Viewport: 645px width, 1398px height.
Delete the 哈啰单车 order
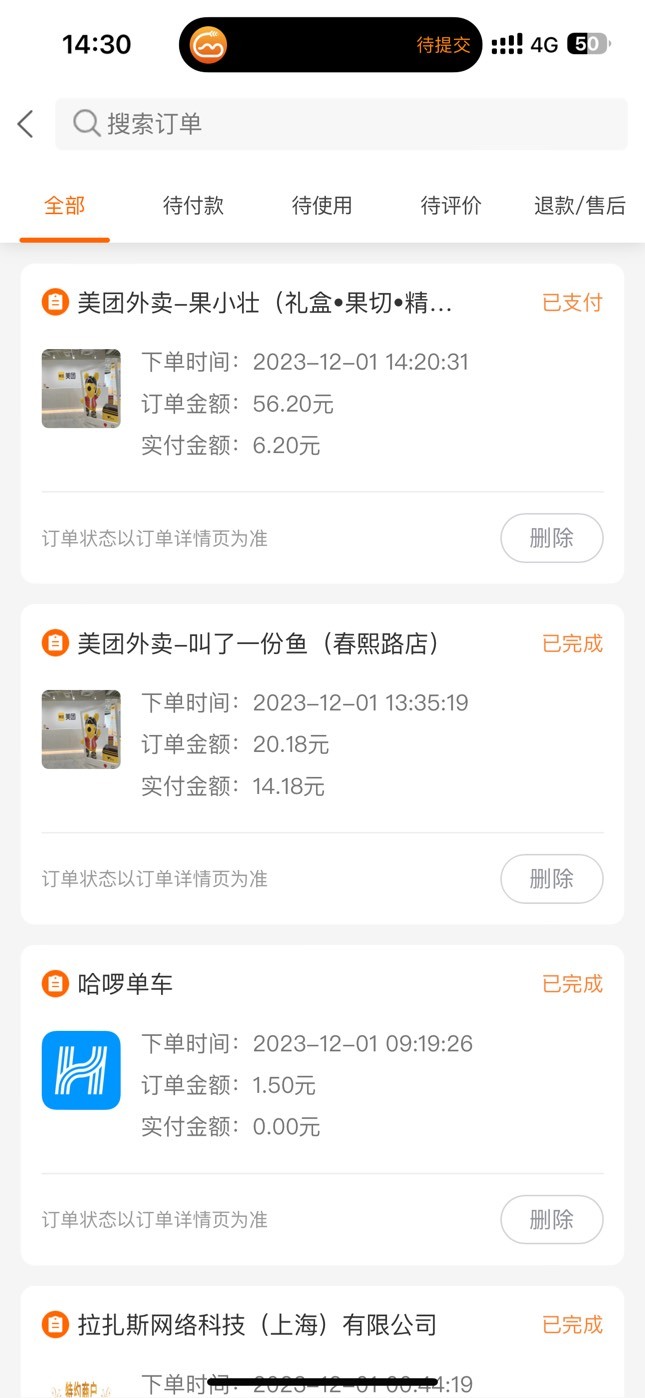pos(552,1220)
